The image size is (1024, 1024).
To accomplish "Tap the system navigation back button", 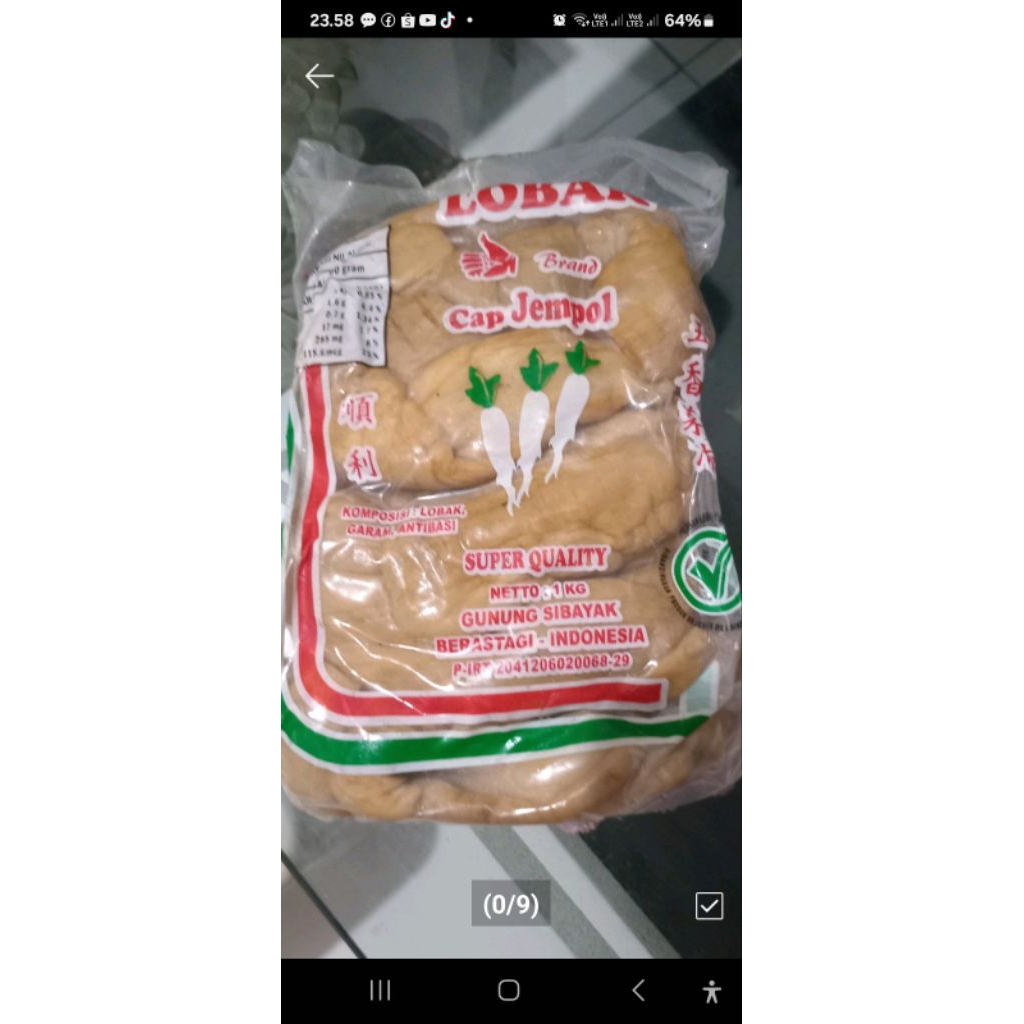I will 638,990.
